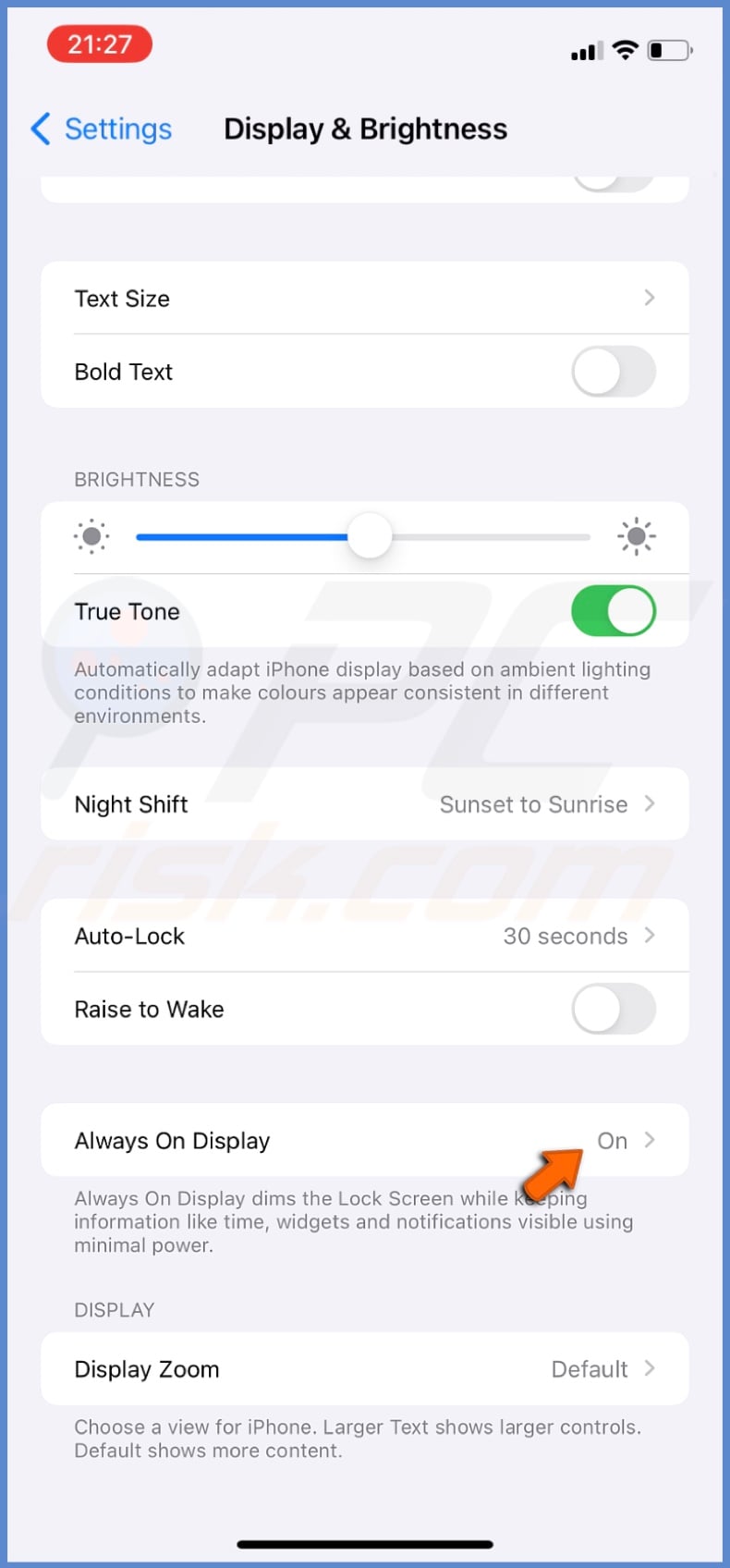Image resolution: width=730 pixels, height=1568 pixels.
Task: Open Night Shift settings
Action: click(x=364, y=804)
